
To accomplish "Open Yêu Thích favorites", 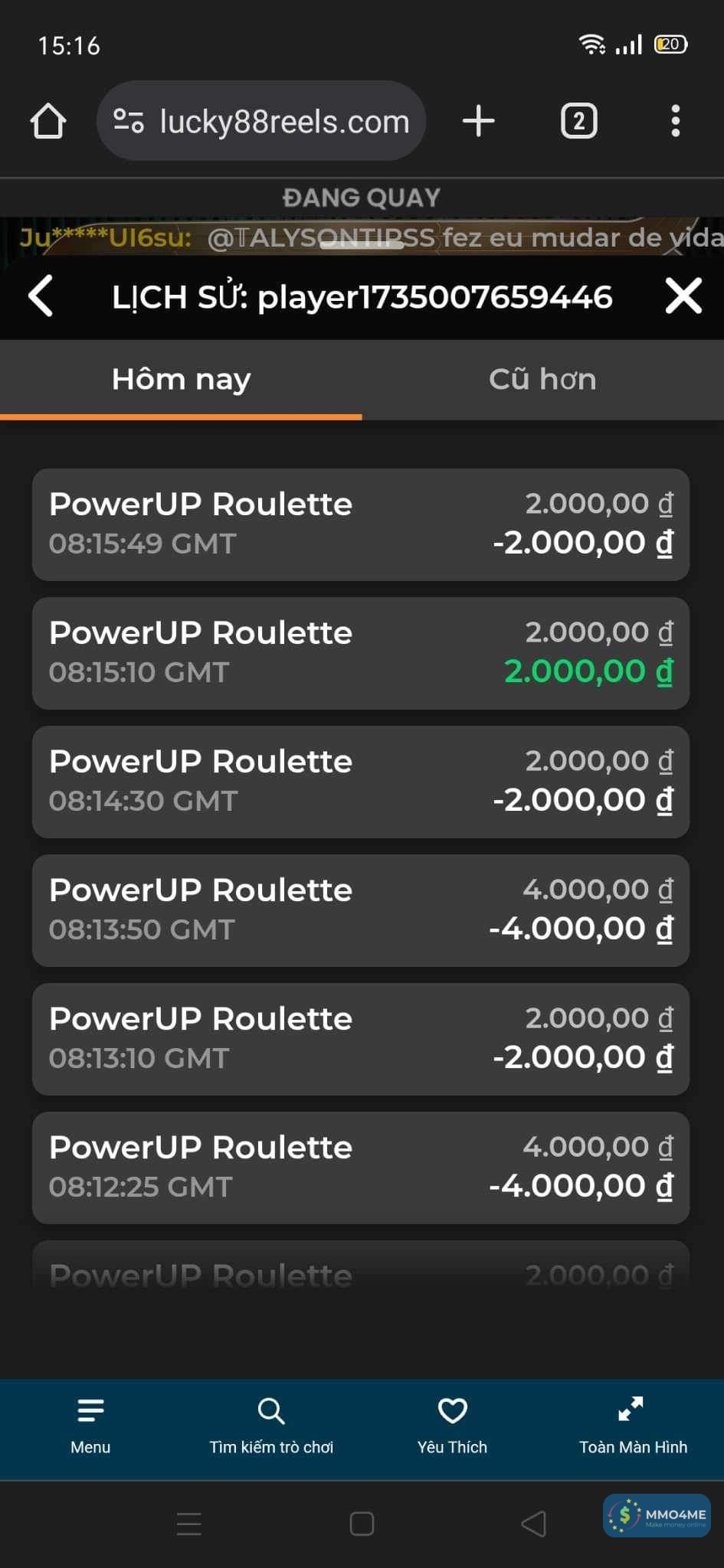I will pyautogui.click(x=452, y=1426).
